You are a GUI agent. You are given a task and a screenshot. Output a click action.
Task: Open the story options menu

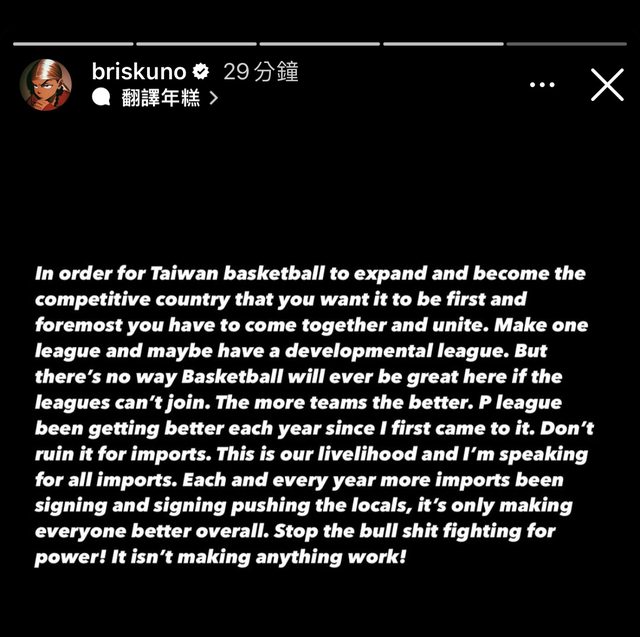(x=542, y=85)
